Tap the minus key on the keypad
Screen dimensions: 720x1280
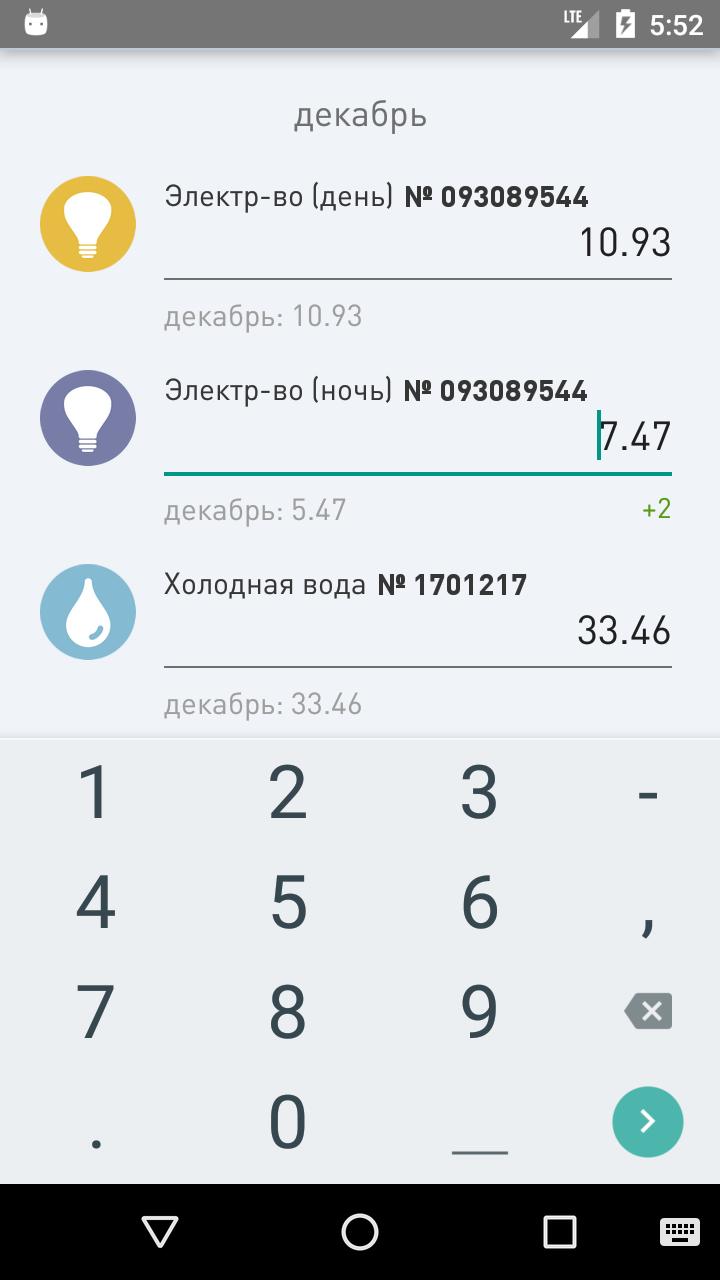(648, 795)
